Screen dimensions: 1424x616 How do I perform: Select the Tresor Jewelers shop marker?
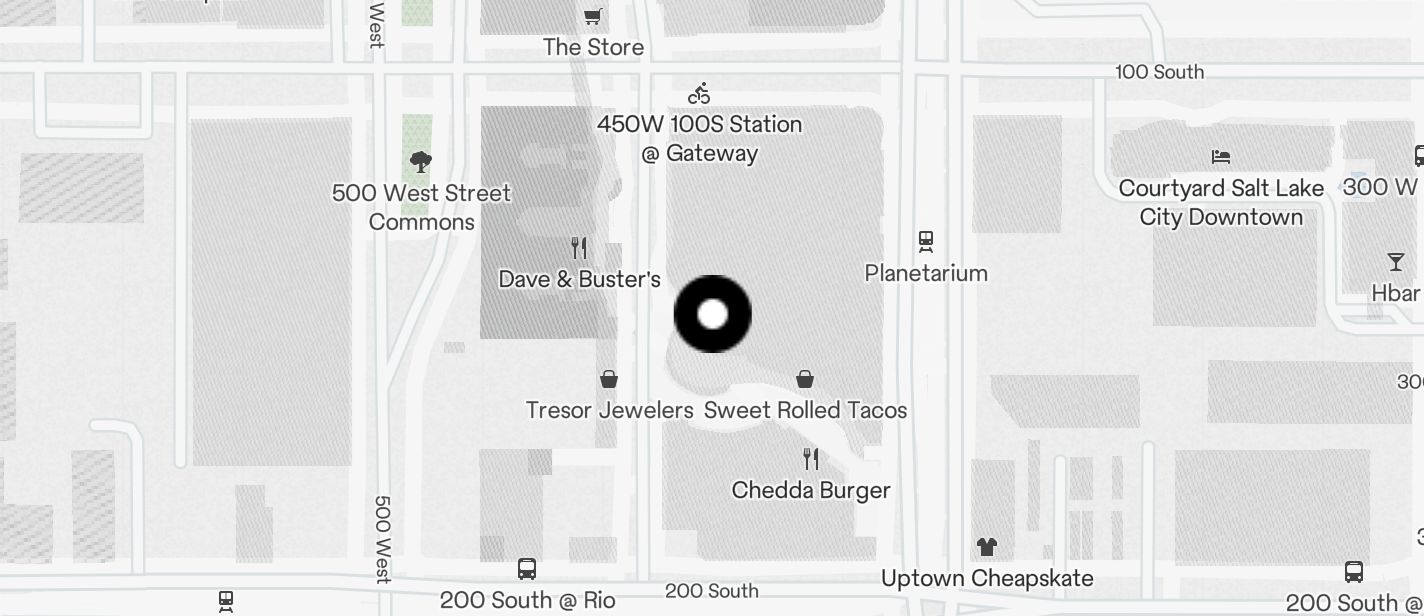[x=609, y=379]
